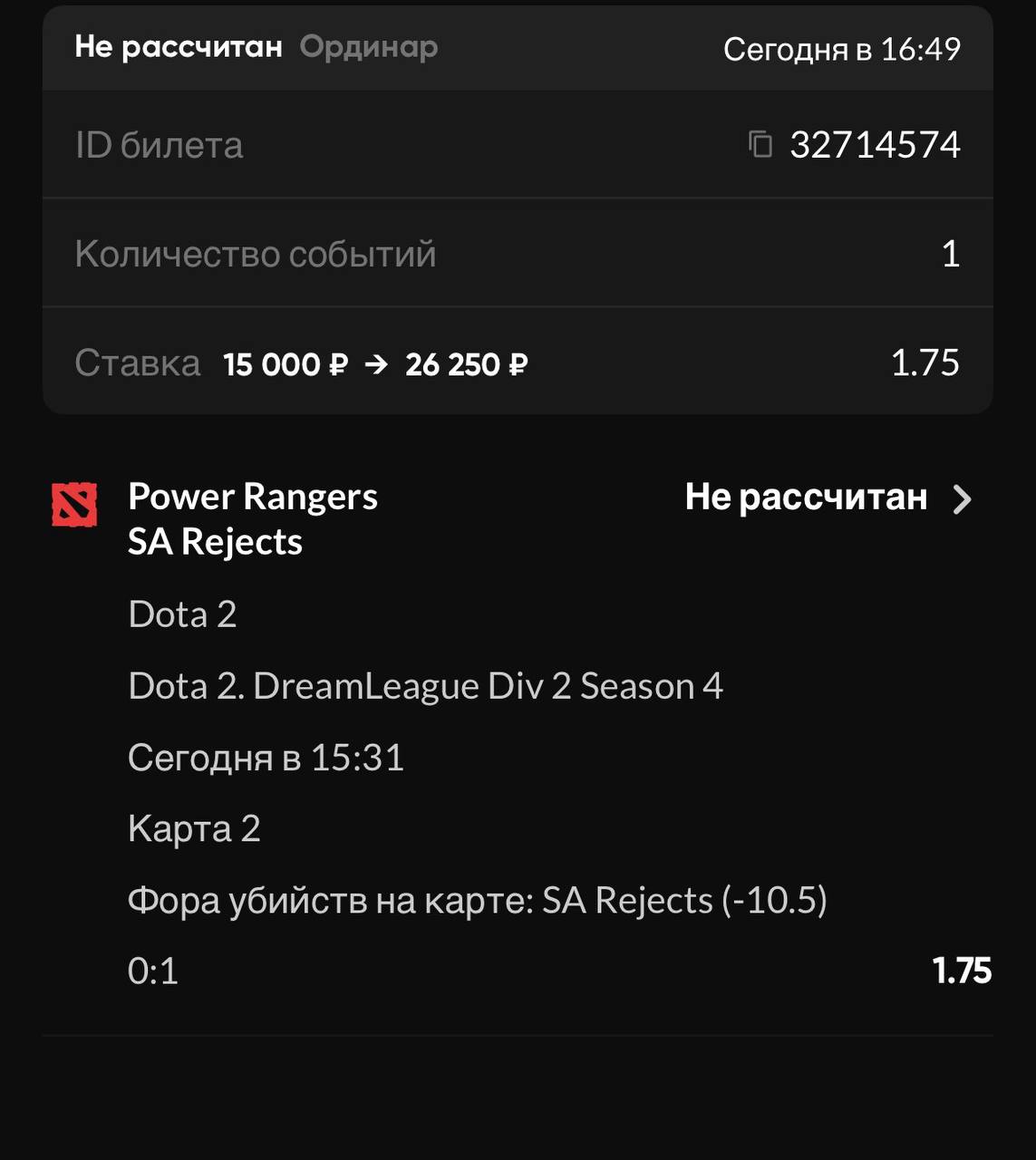Open the Power Rangers vs SA Rejects event
The width and height of the screenshot is (1036, 1160).
tap(962, 498)
